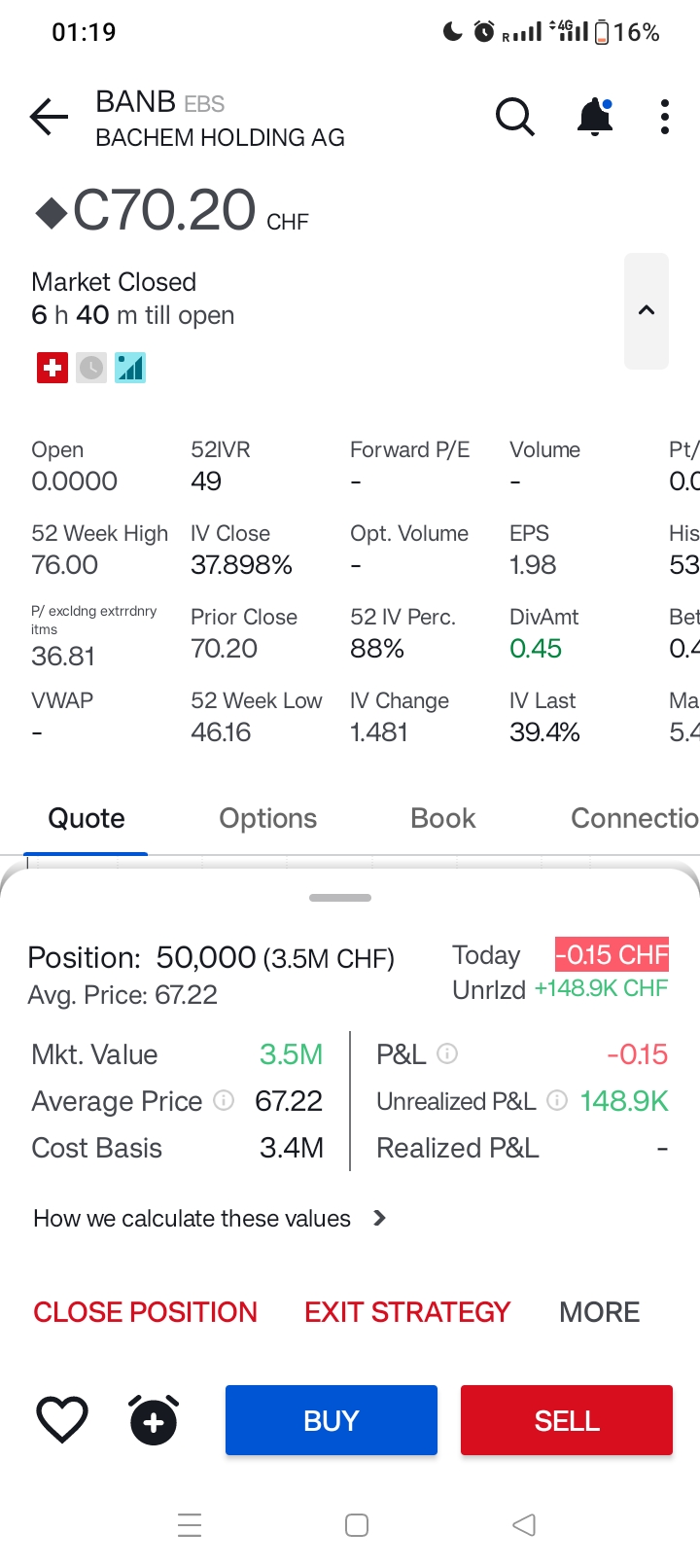Image resolution: width=700 pixels, height=1568 pixels.
Task: Open the notifications bell
Action: click(x=595, y=118)
